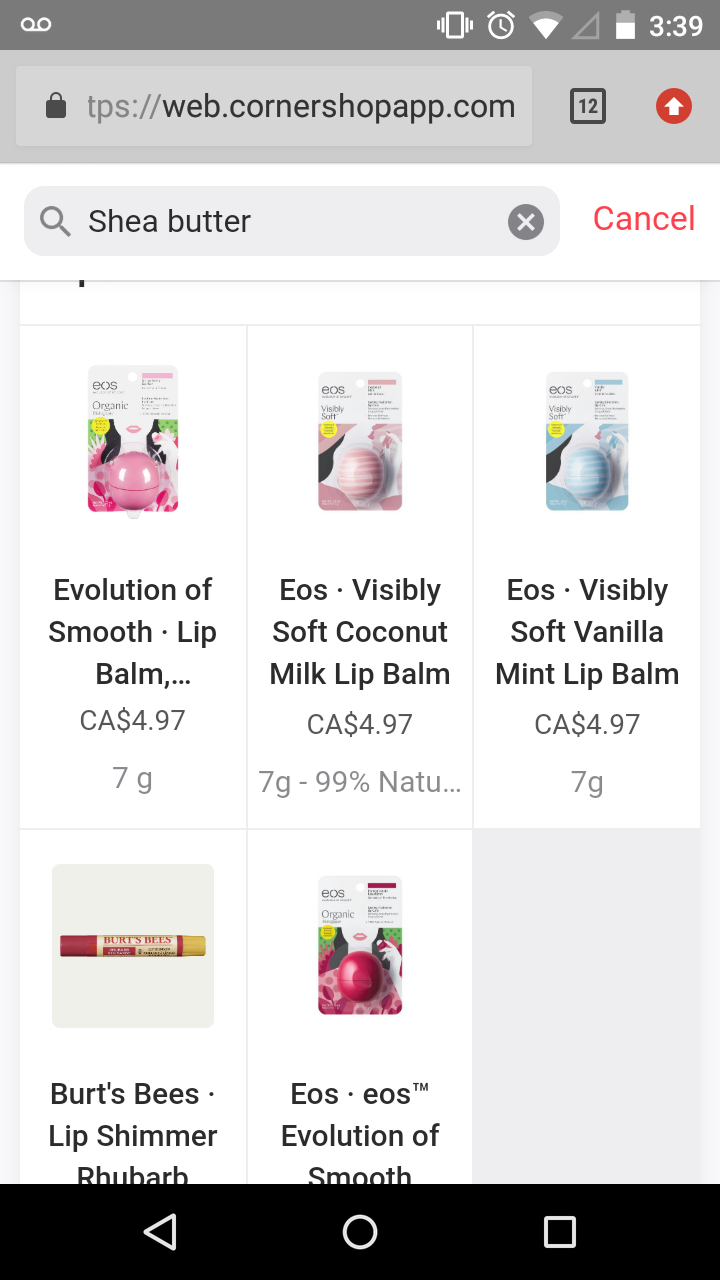The image size is (720, 1280).
Task: Cancel the search
Action: click(x=643, y=219)
